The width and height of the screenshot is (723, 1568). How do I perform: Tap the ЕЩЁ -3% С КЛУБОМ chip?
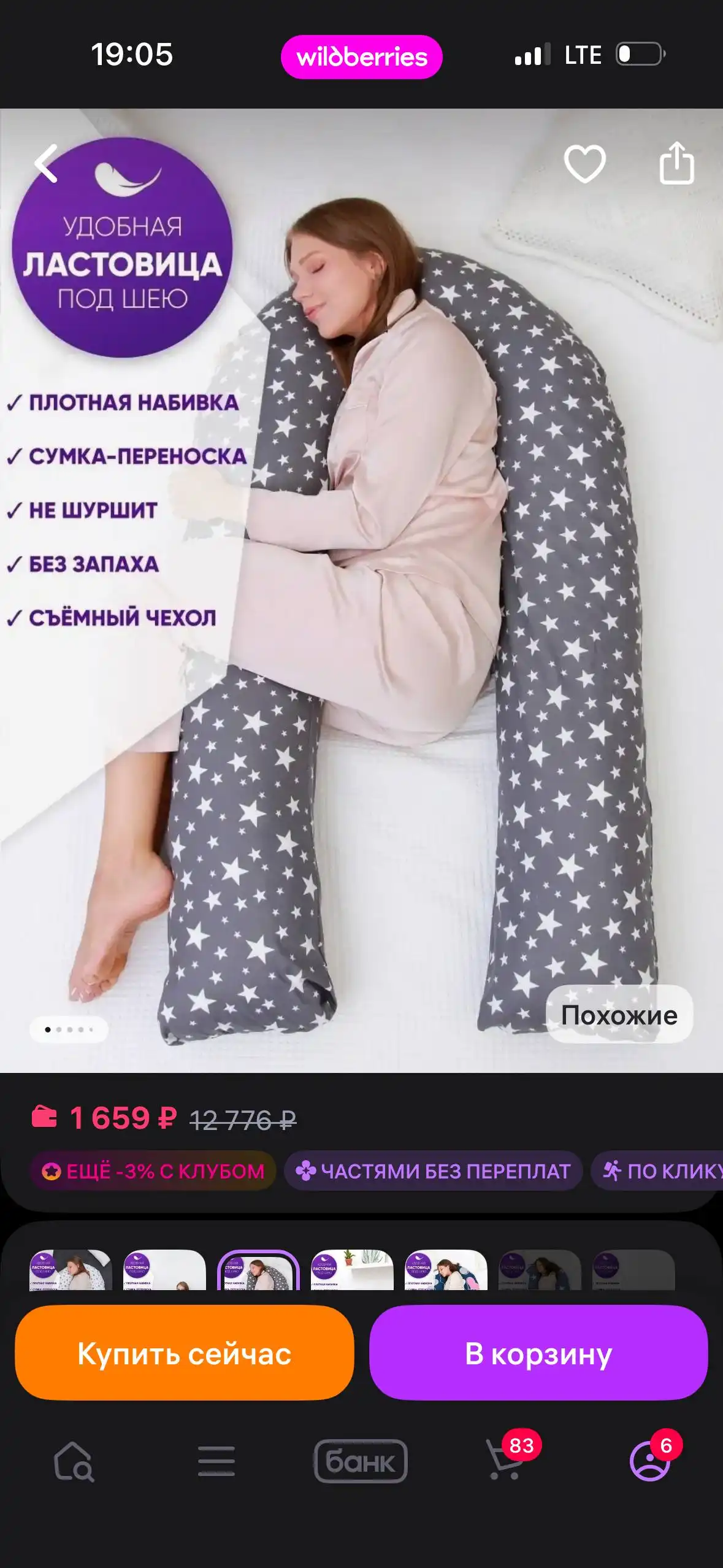pyautogui.click(x=153, y=1171)
